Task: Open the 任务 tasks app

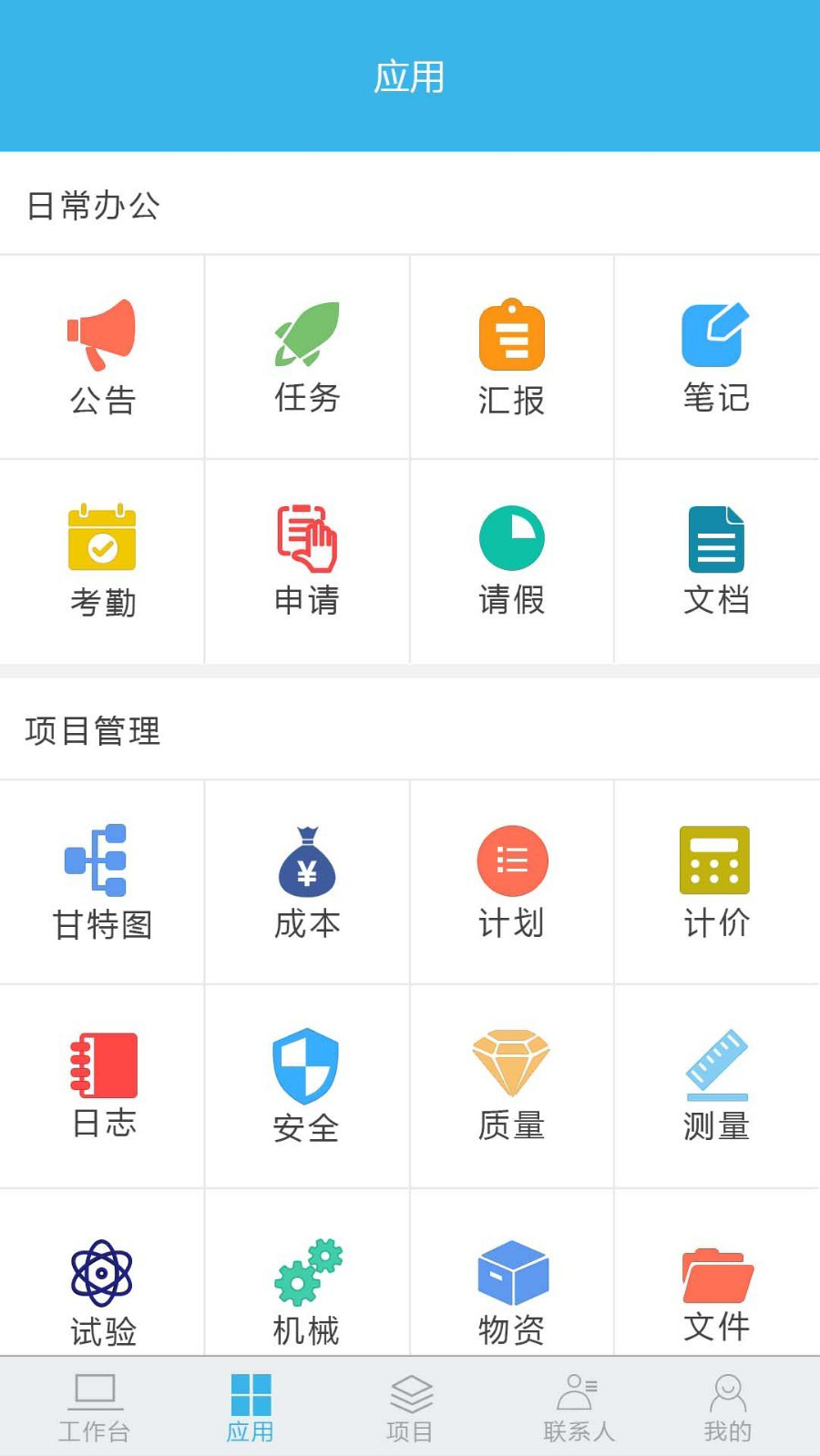Action: [x=307, y=357]
